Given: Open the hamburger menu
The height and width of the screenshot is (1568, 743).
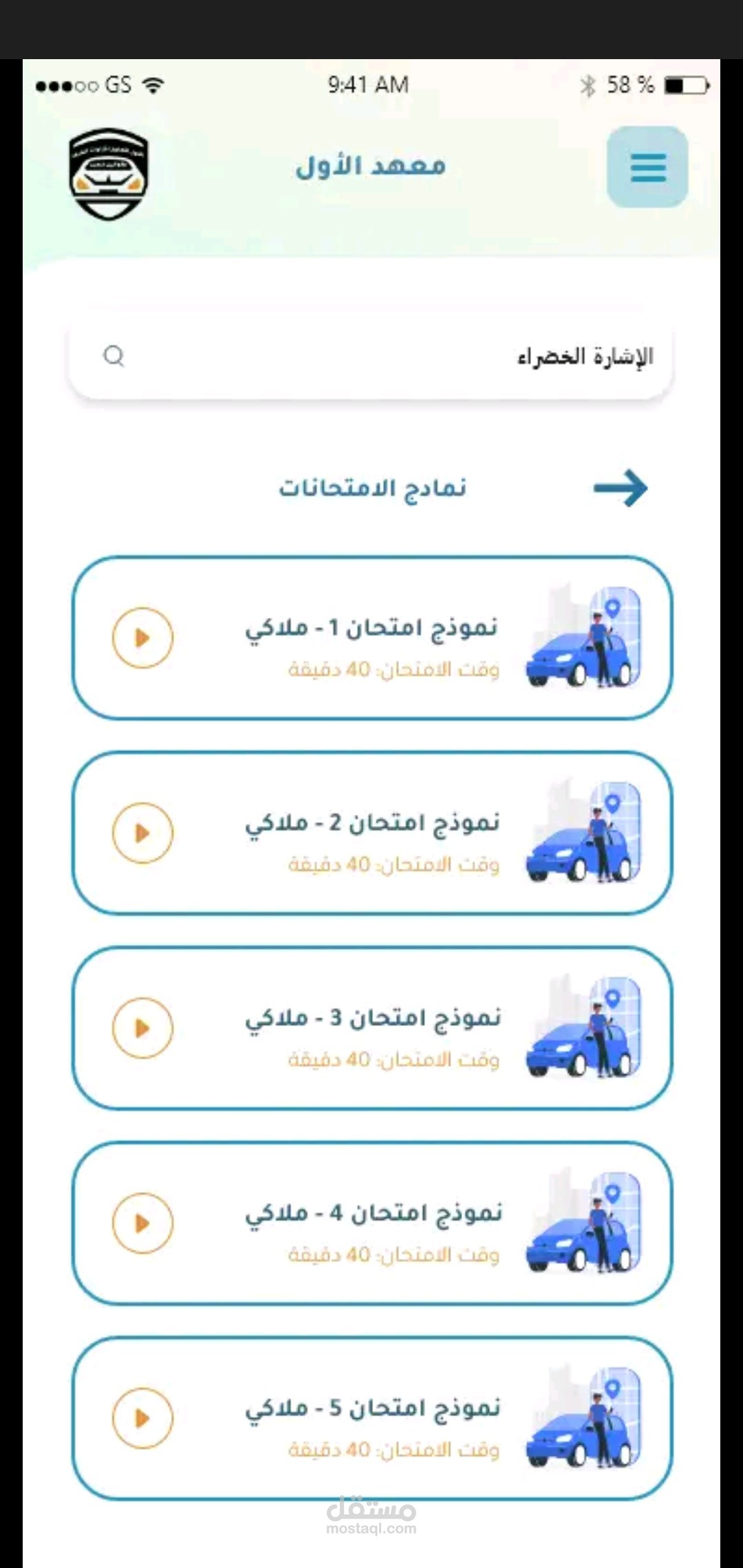Looking at the screenshot, I should 647,167.
